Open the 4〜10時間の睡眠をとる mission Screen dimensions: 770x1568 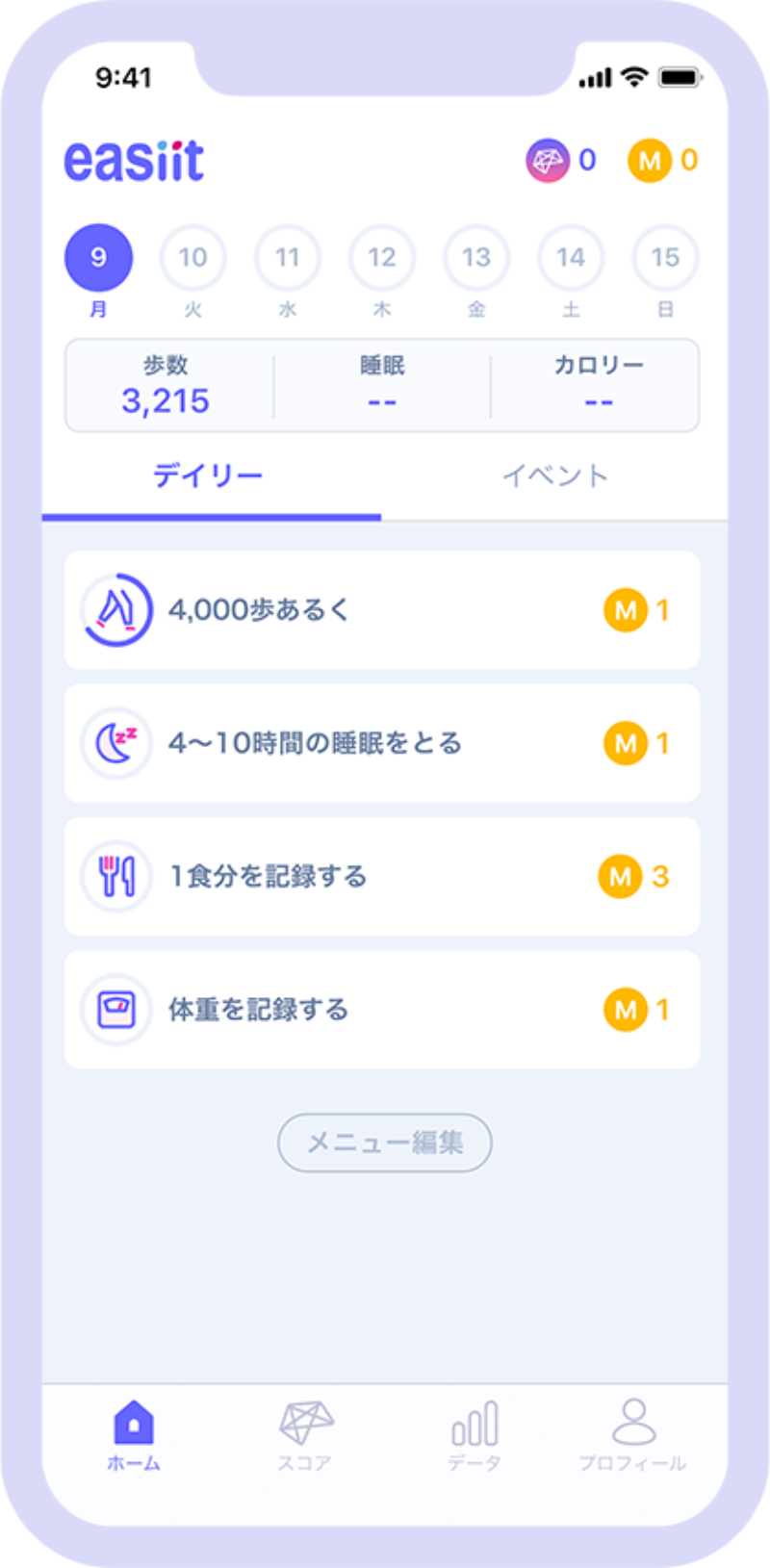click(x=381, y=743)
